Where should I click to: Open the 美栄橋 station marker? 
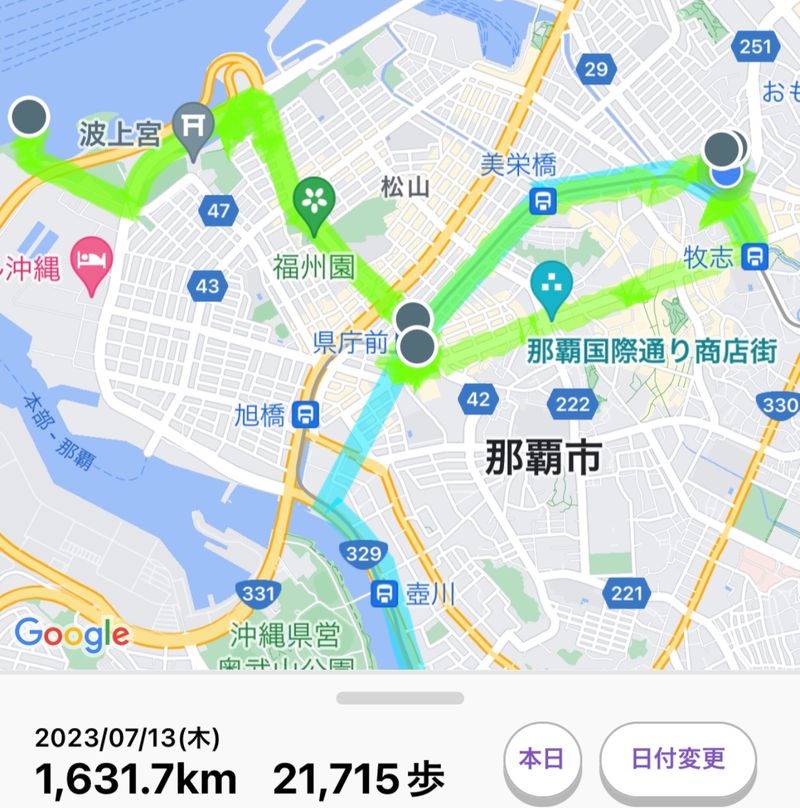(544, 201)
